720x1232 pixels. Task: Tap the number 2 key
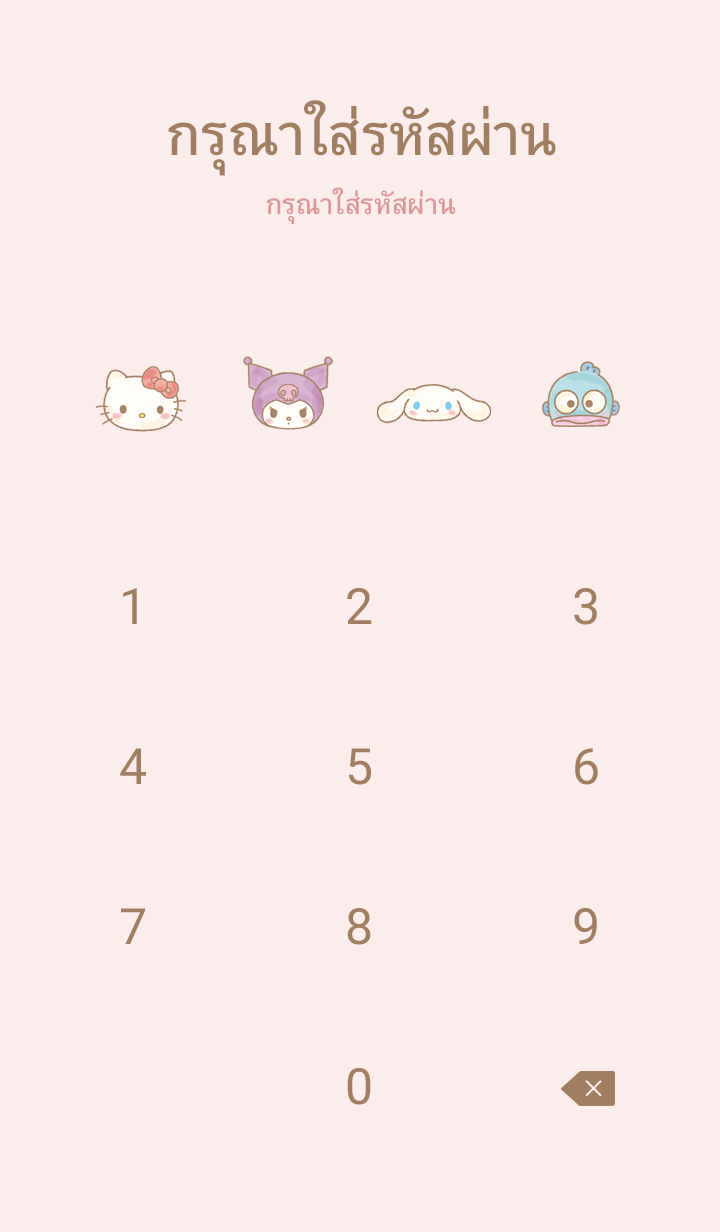click(359, 607)
